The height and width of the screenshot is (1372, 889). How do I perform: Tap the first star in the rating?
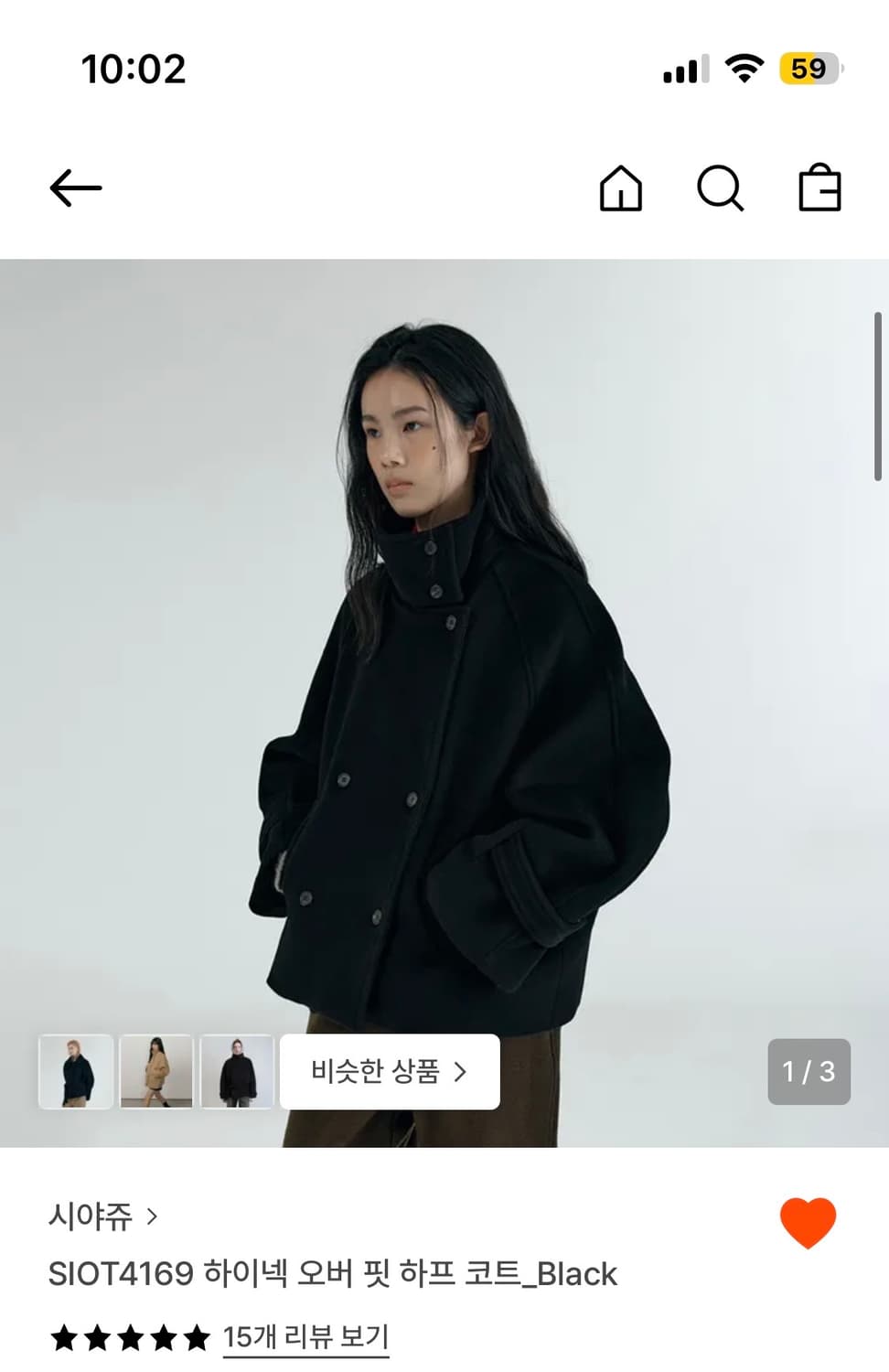coord(63,1339)
